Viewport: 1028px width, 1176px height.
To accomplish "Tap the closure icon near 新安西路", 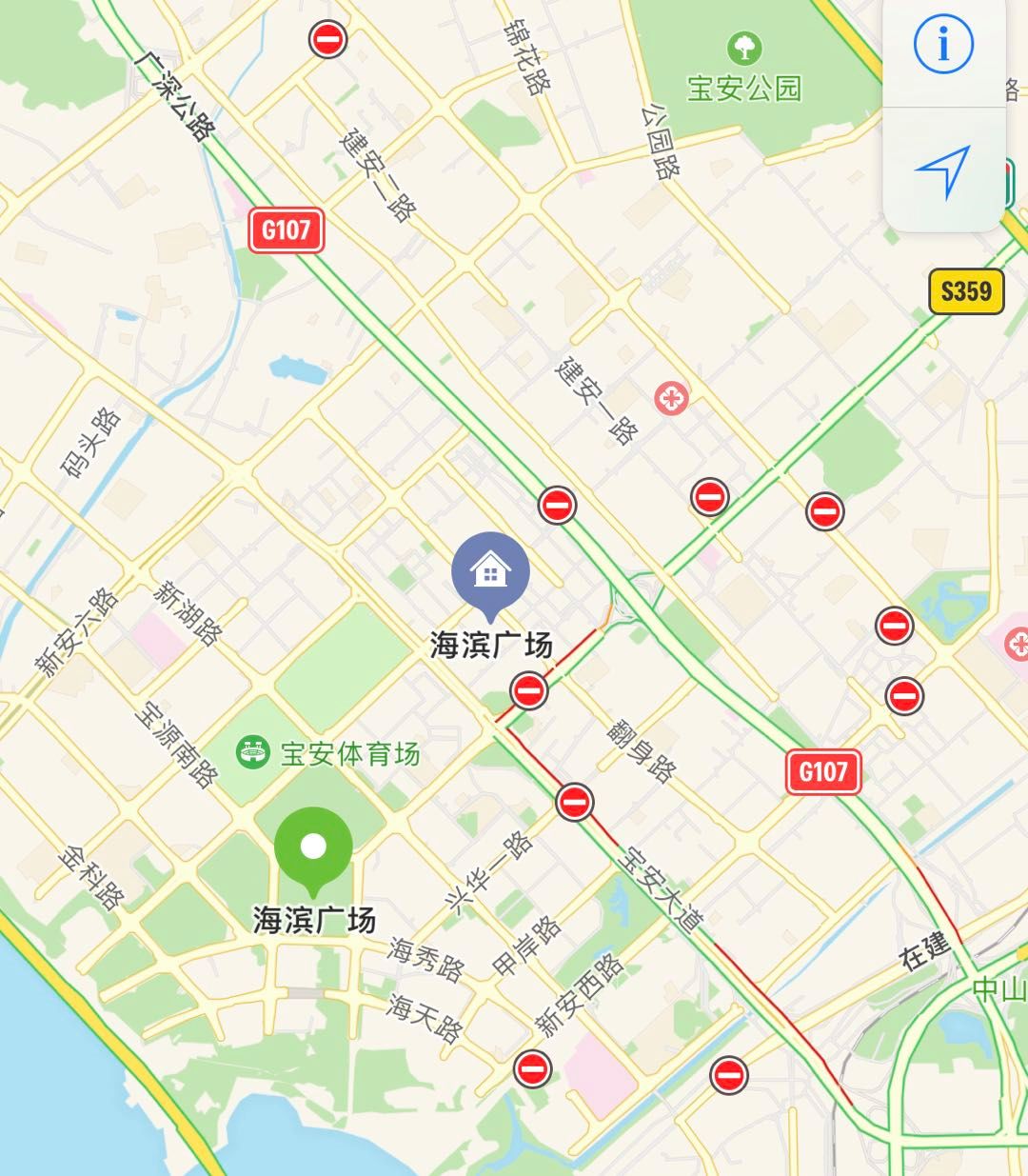I will pos(533,1068).
